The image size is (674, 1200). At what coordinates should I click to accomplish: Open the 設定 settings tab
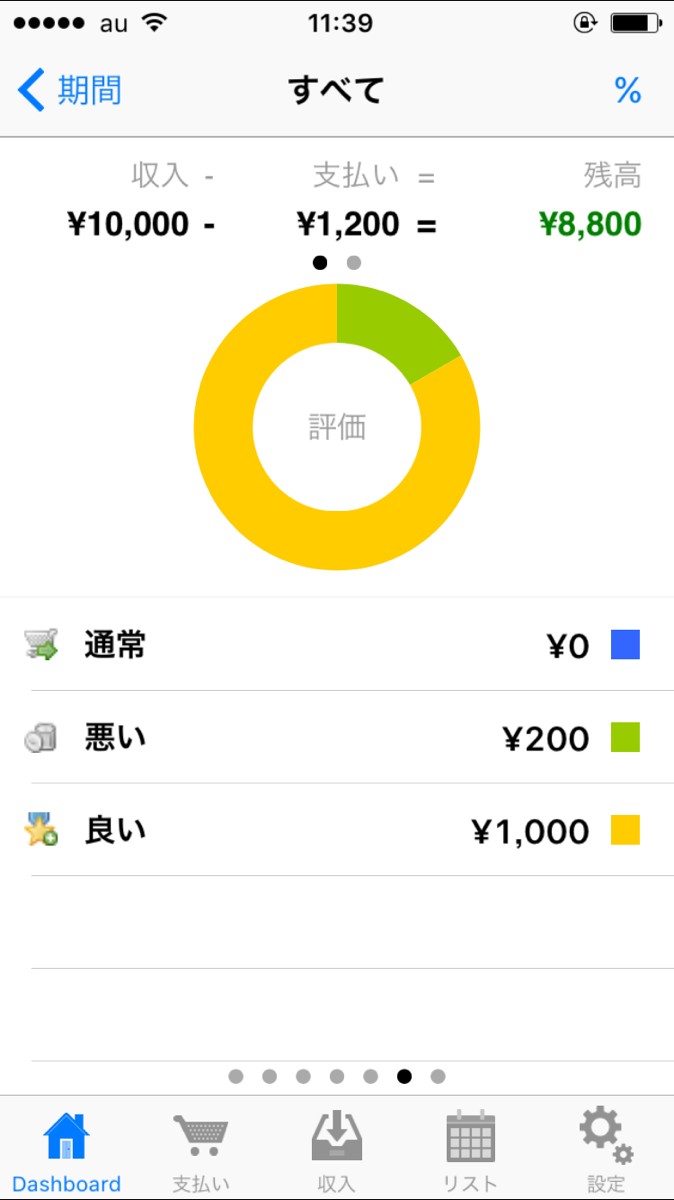point(605,1153)
